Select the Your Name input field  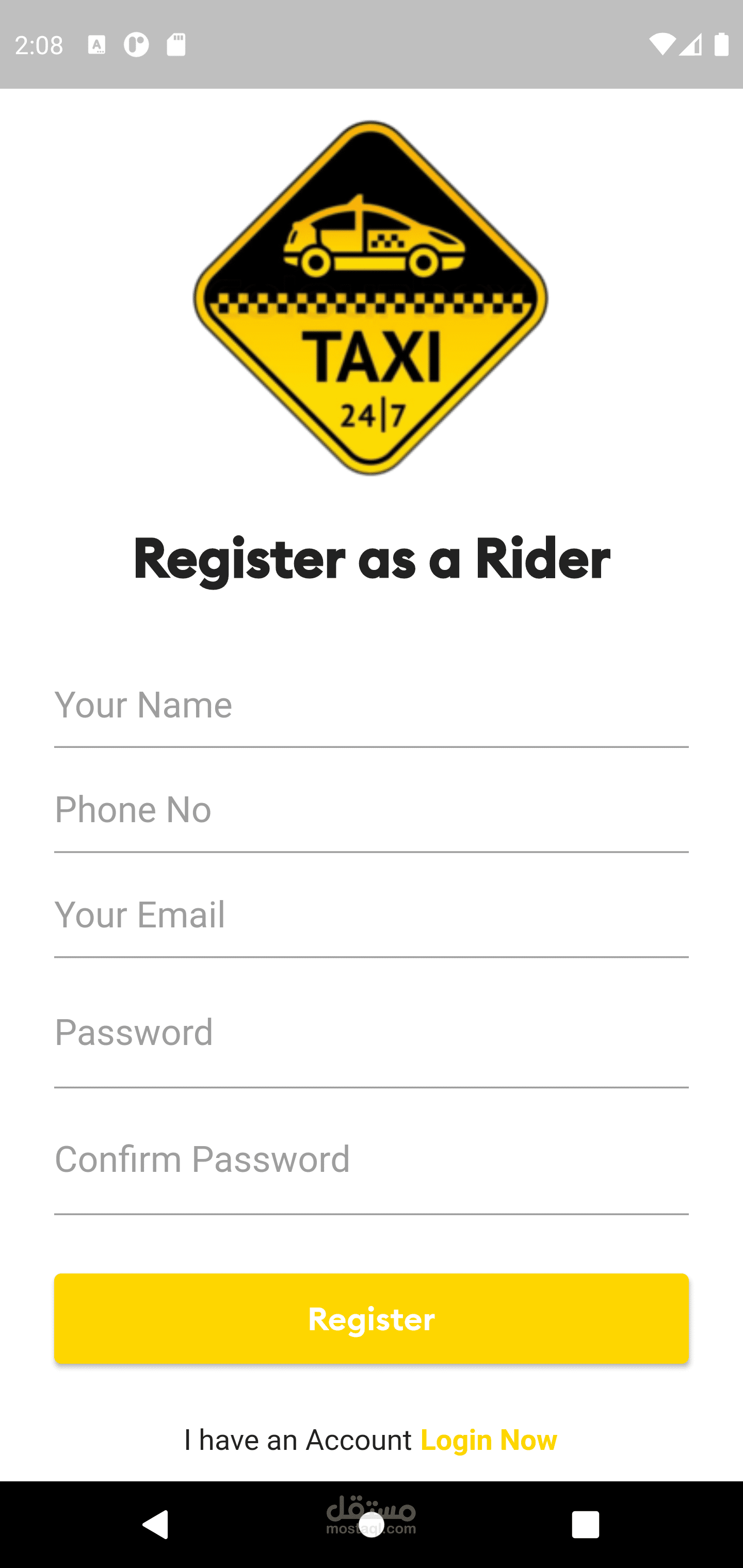[x=371, y=706]
